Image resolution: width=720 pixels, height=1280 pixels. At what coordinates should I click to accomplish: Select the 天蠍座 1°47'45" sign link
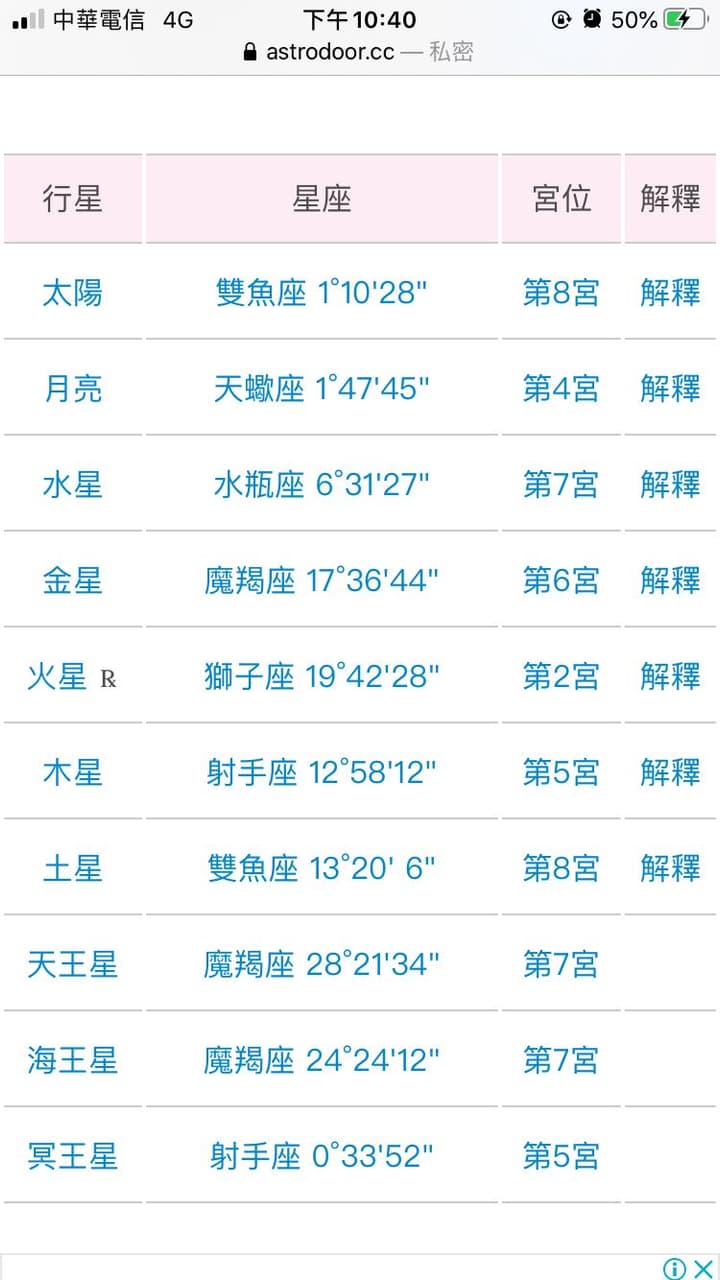[x=321, y=389]
